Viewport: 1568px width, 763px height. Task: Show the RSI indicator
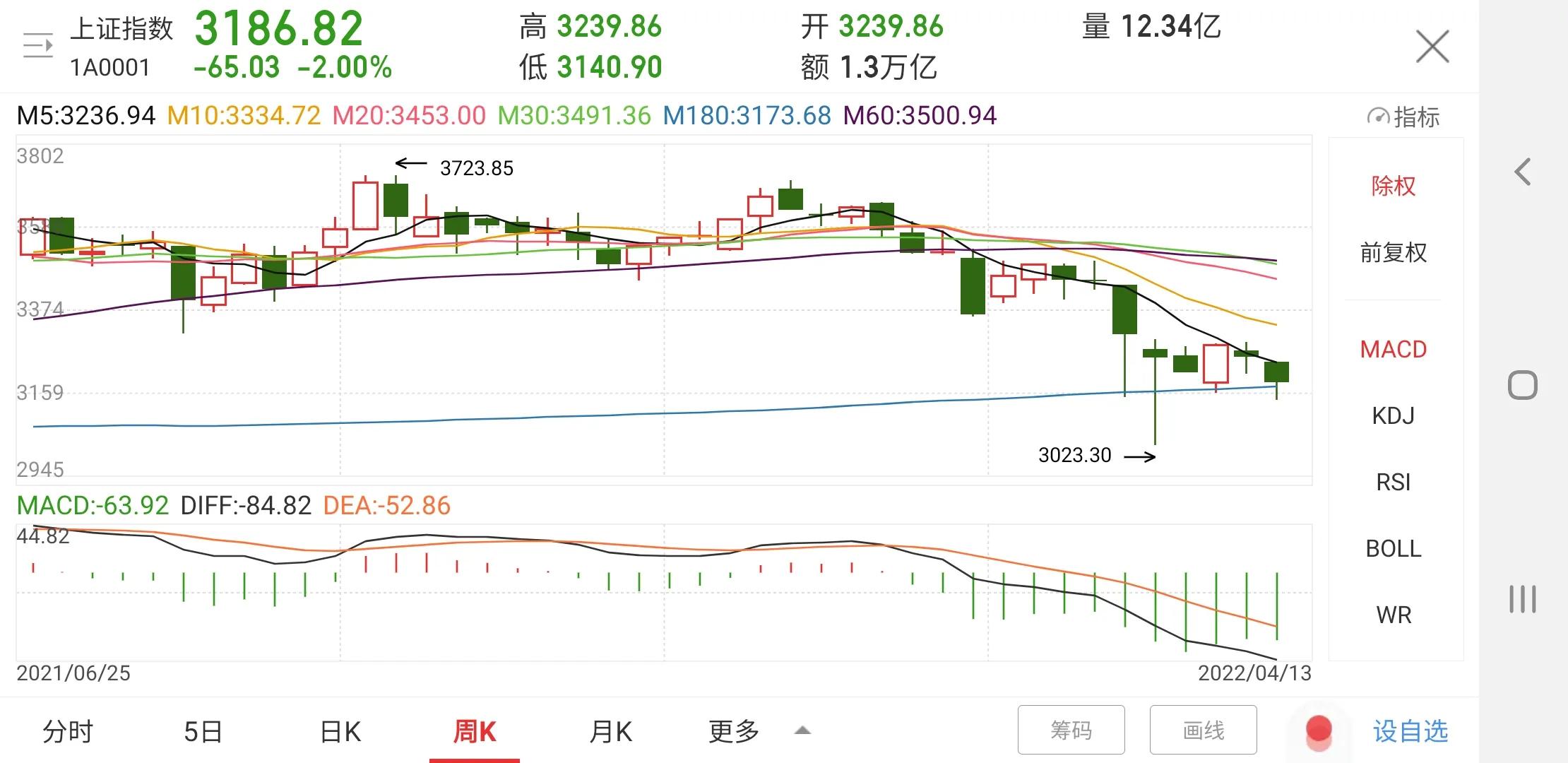coord(1393,482)
